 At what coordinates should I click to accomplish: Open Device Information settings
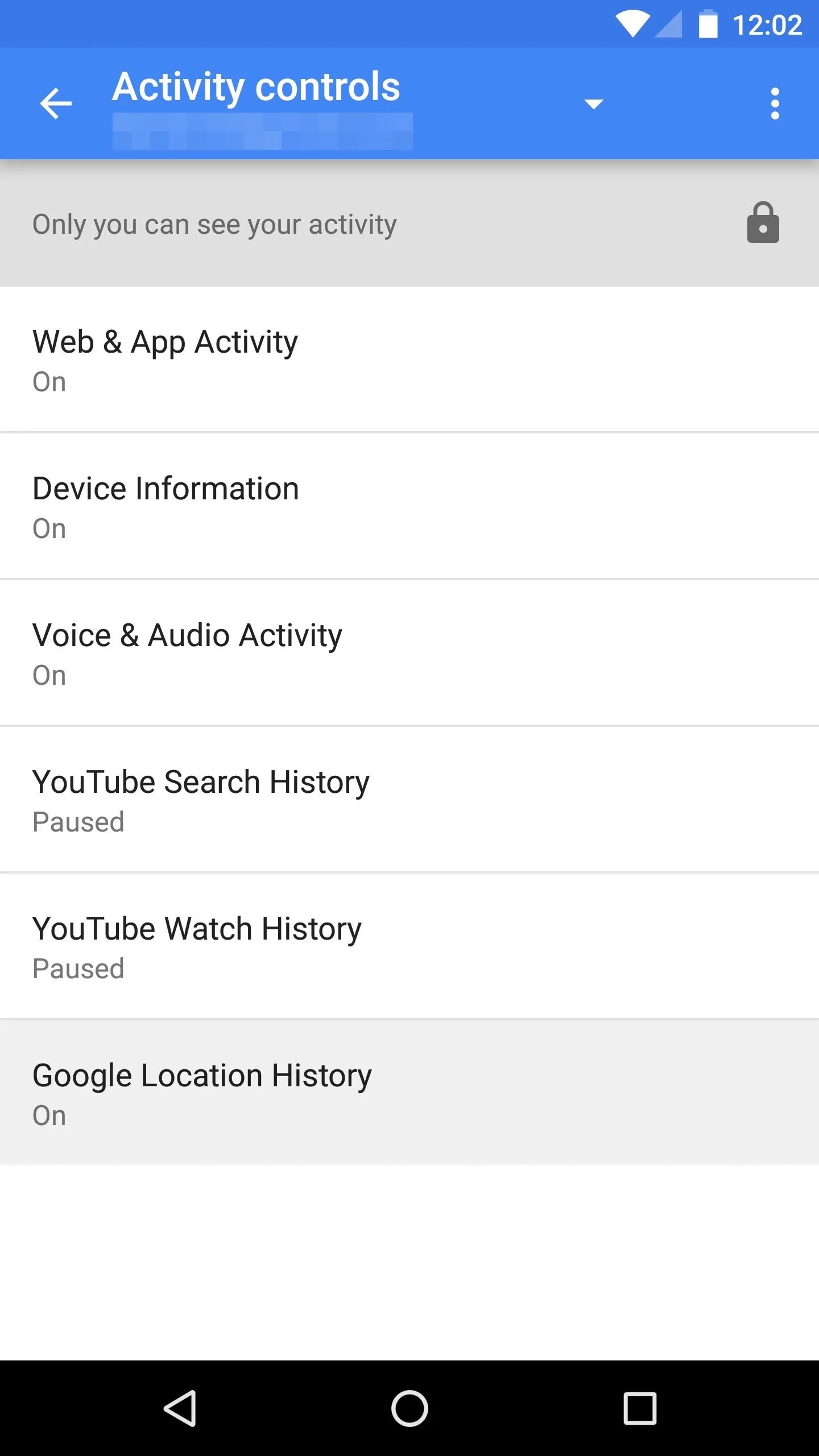(409, 506)
